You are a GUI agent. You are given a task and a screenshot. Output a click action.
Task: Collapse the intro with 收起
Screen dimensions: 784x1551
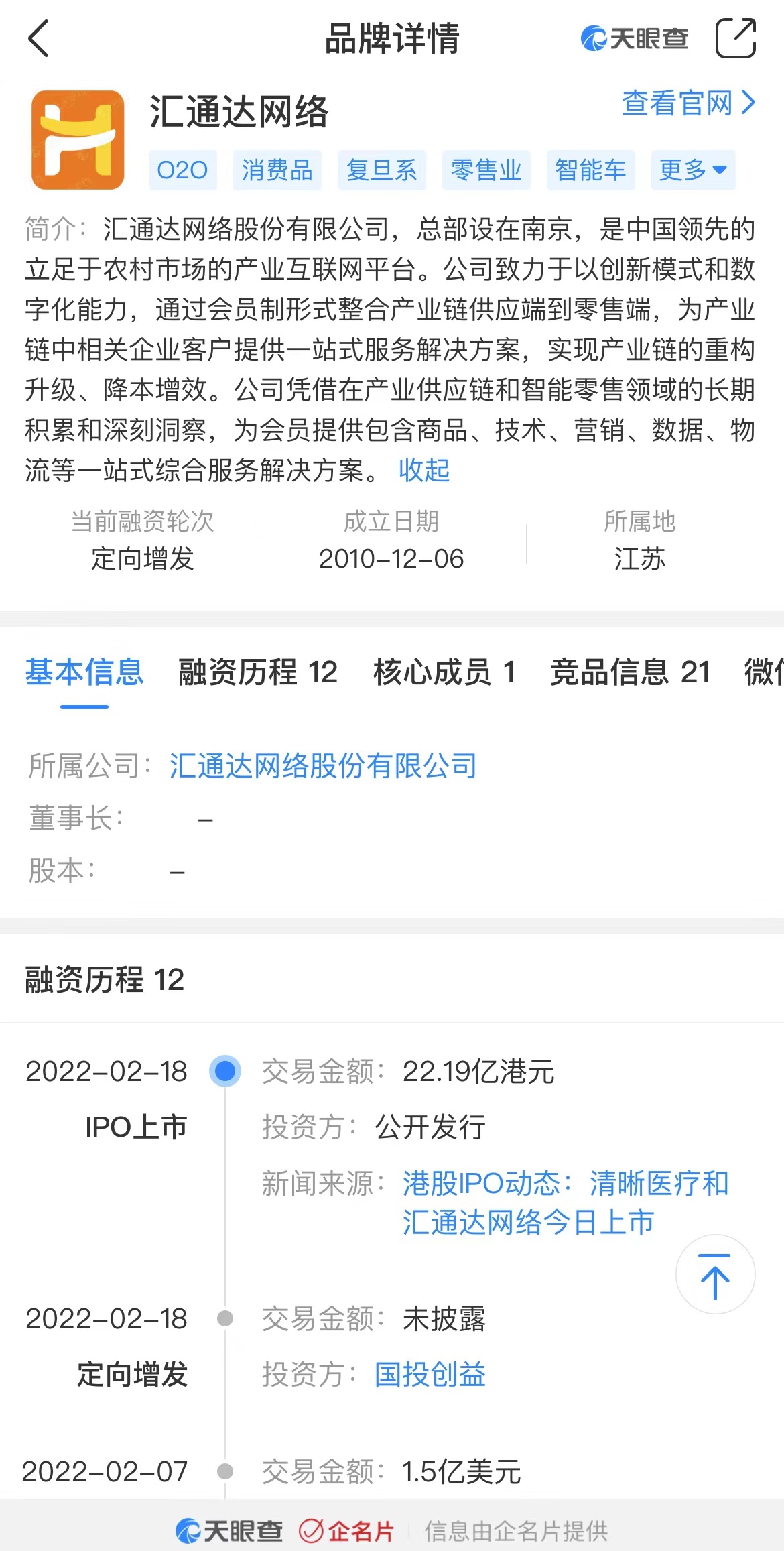(423, 470)
